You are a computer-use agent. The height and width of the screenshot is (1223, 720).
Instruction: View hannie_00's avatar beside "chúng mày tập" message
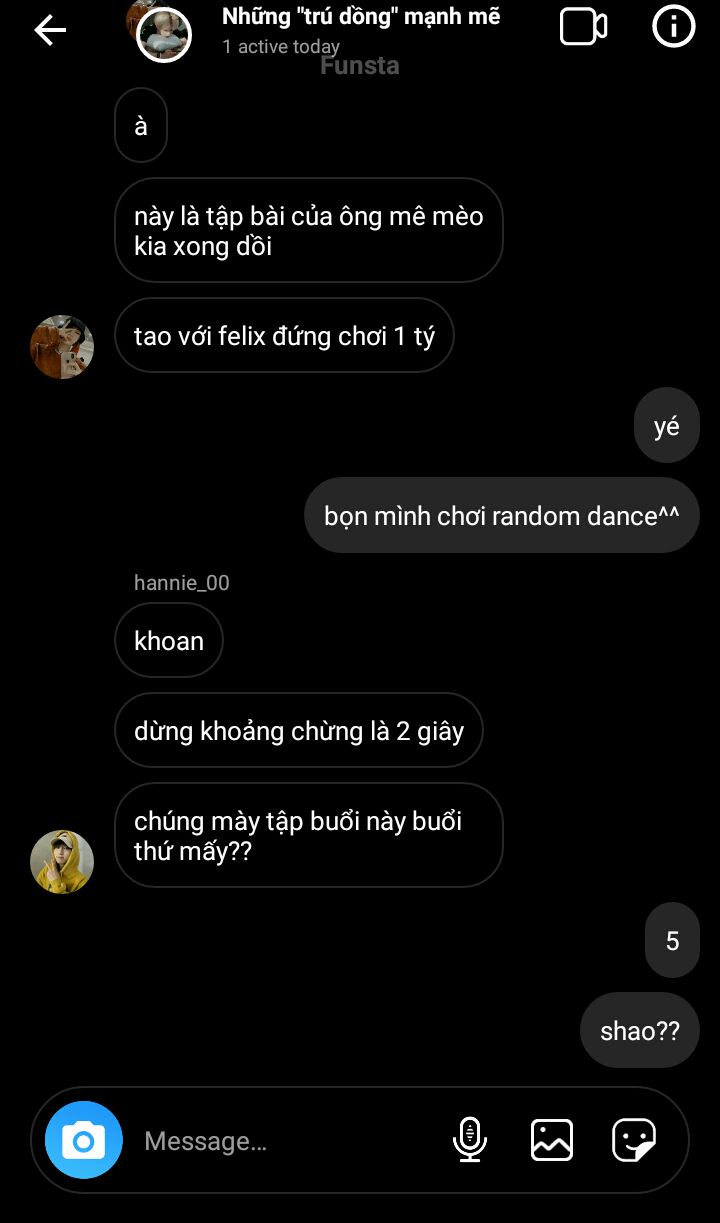[x=62, y=861]
